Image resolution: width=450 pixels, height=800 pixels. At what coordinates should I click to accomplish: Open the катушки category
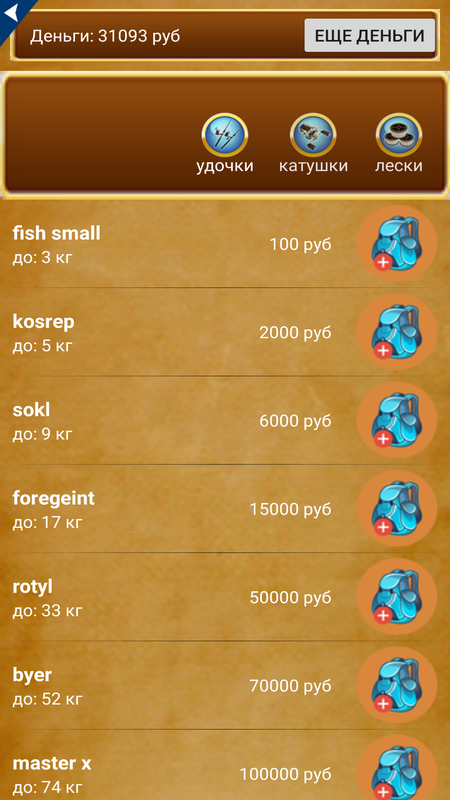tap(313, 143)
